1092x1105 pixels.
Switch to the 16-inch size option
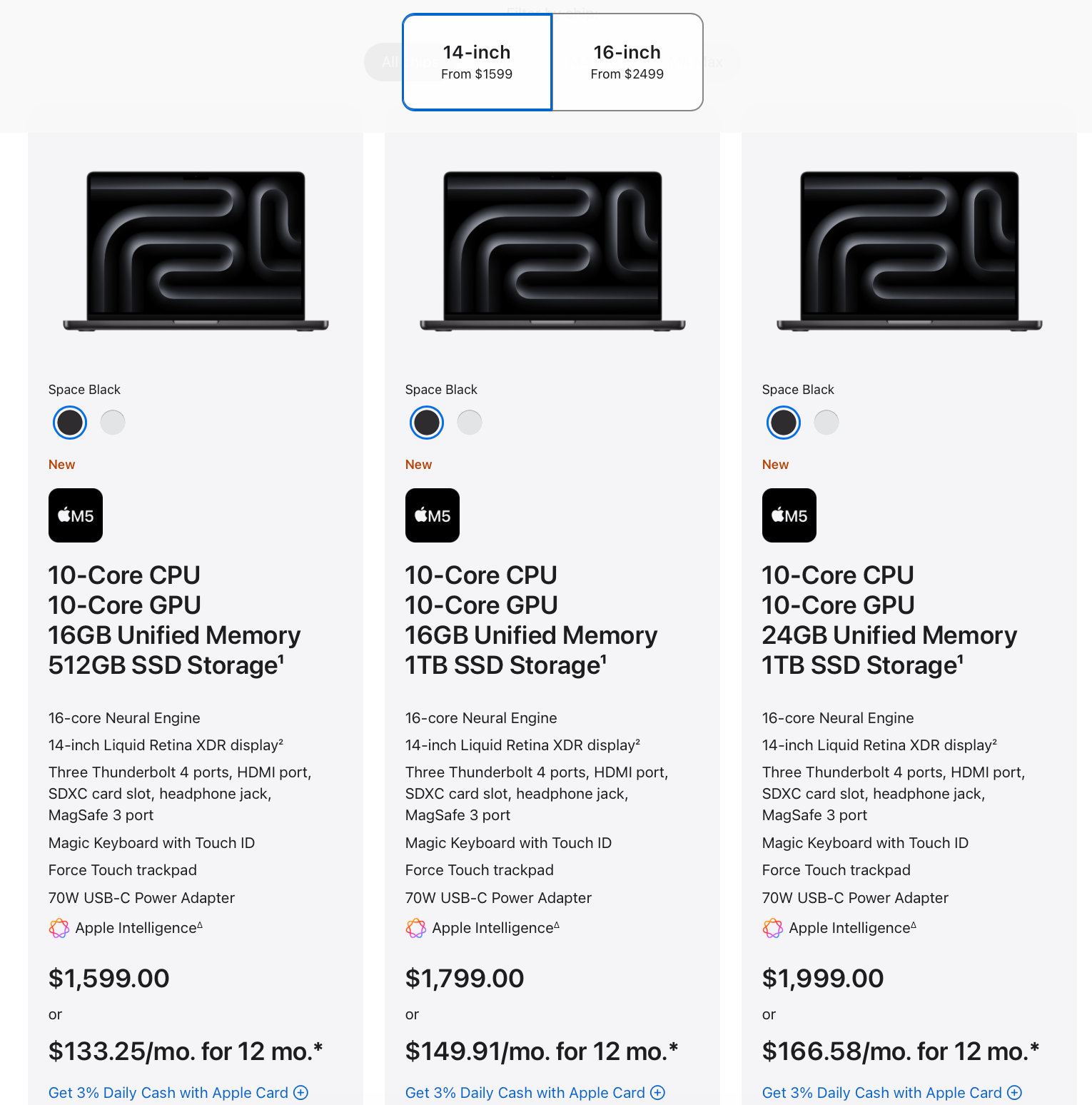(627, 62)
